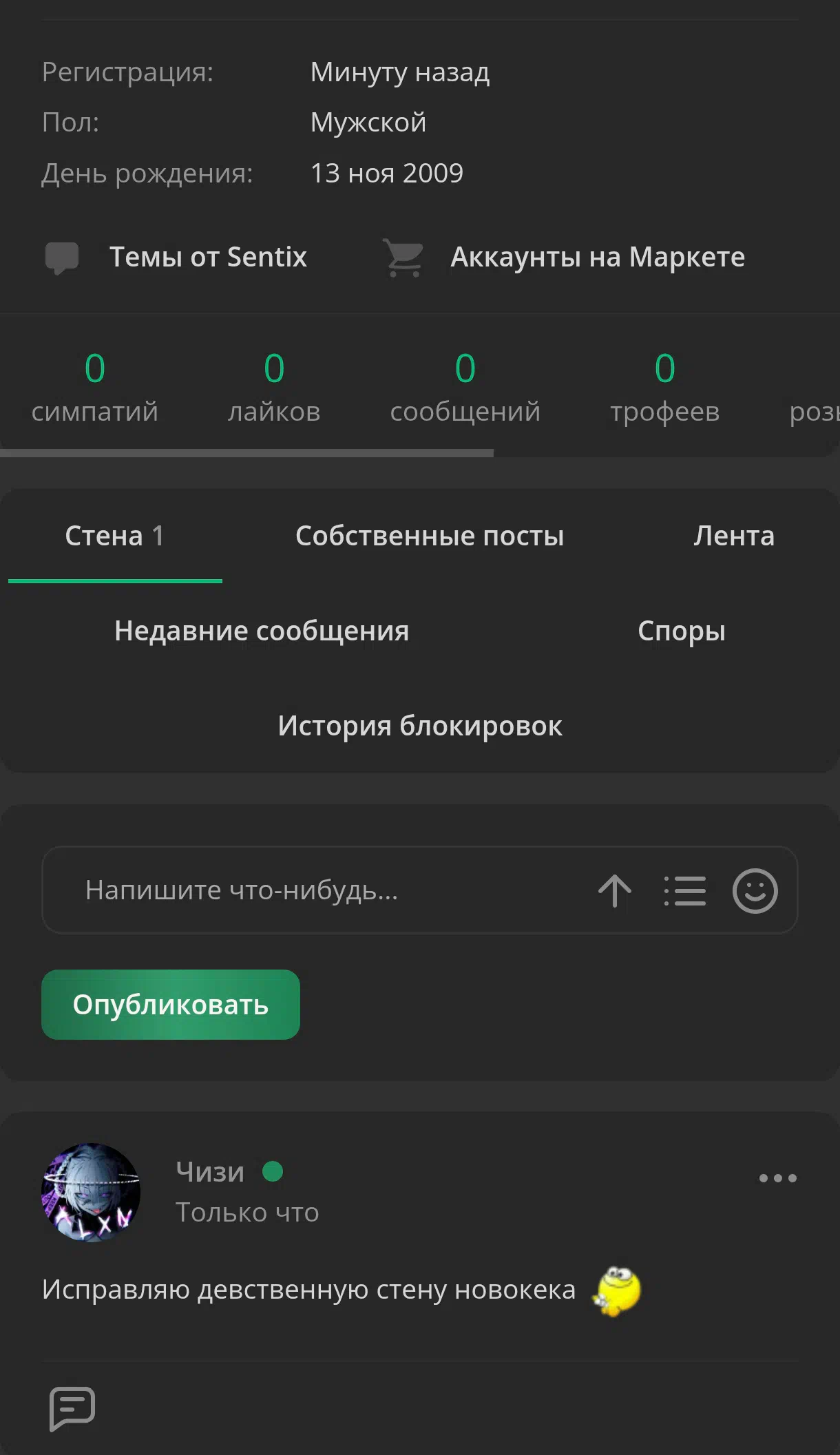Image resolution: width=840 pixels, height=1455 pixels.
Task: Switch to Собственные посты tab
Action: pyautogui.click(x=430, y=536)
